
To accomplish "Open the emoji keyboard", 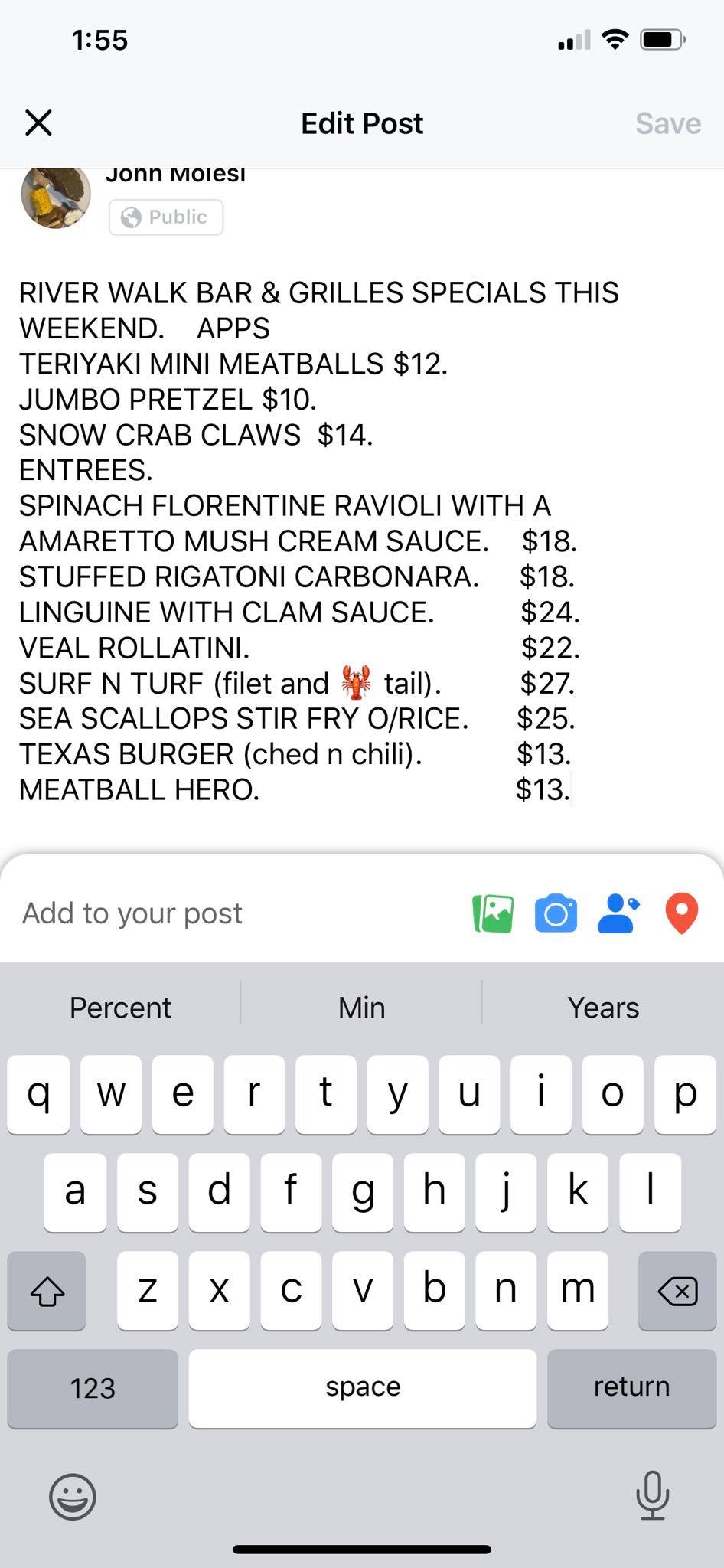I will (x=73, y=1496).
